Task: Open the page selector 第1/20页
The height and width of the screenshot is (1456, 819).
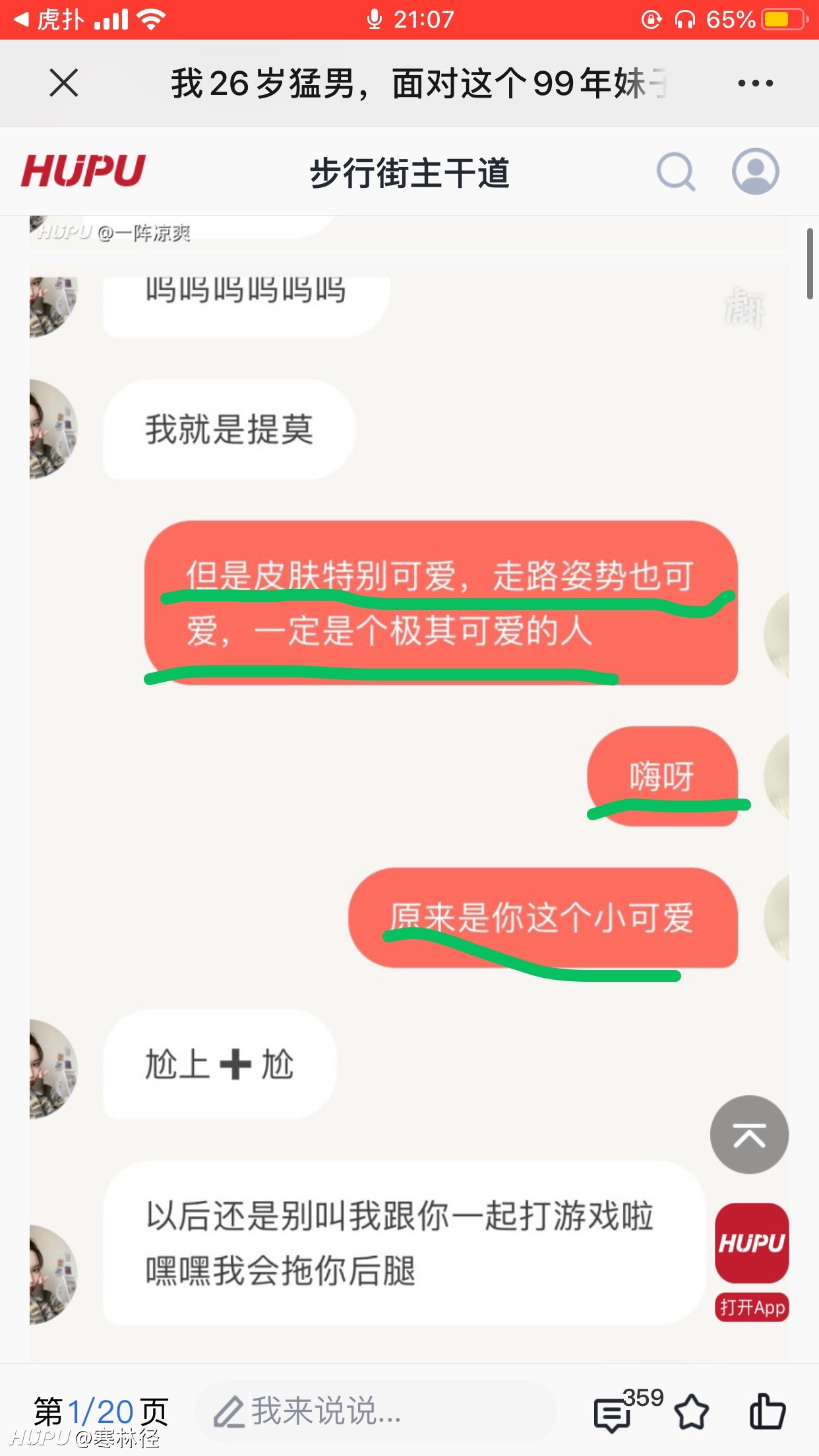Action: point(101,1411)
